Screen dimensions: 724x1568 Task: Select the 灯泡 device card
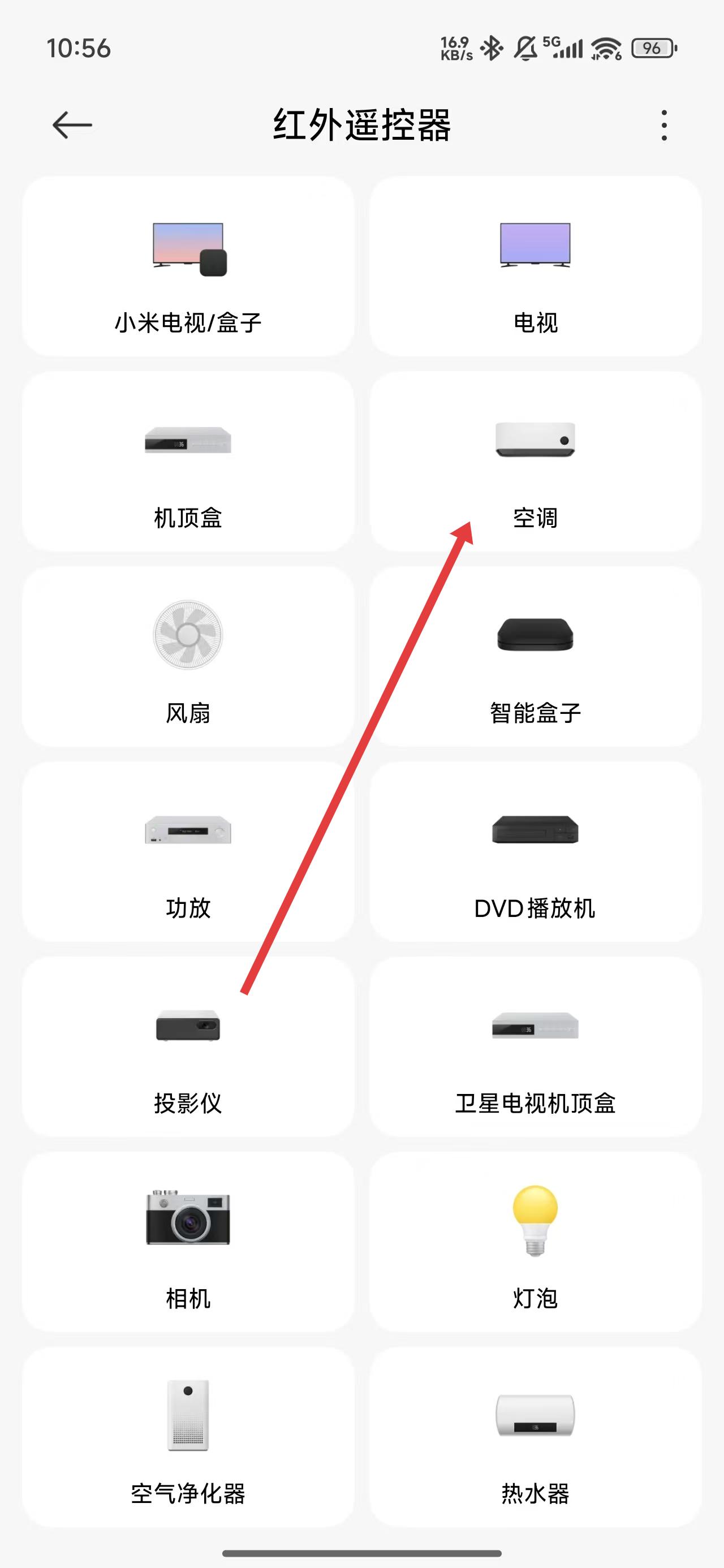click(535, 1242)
